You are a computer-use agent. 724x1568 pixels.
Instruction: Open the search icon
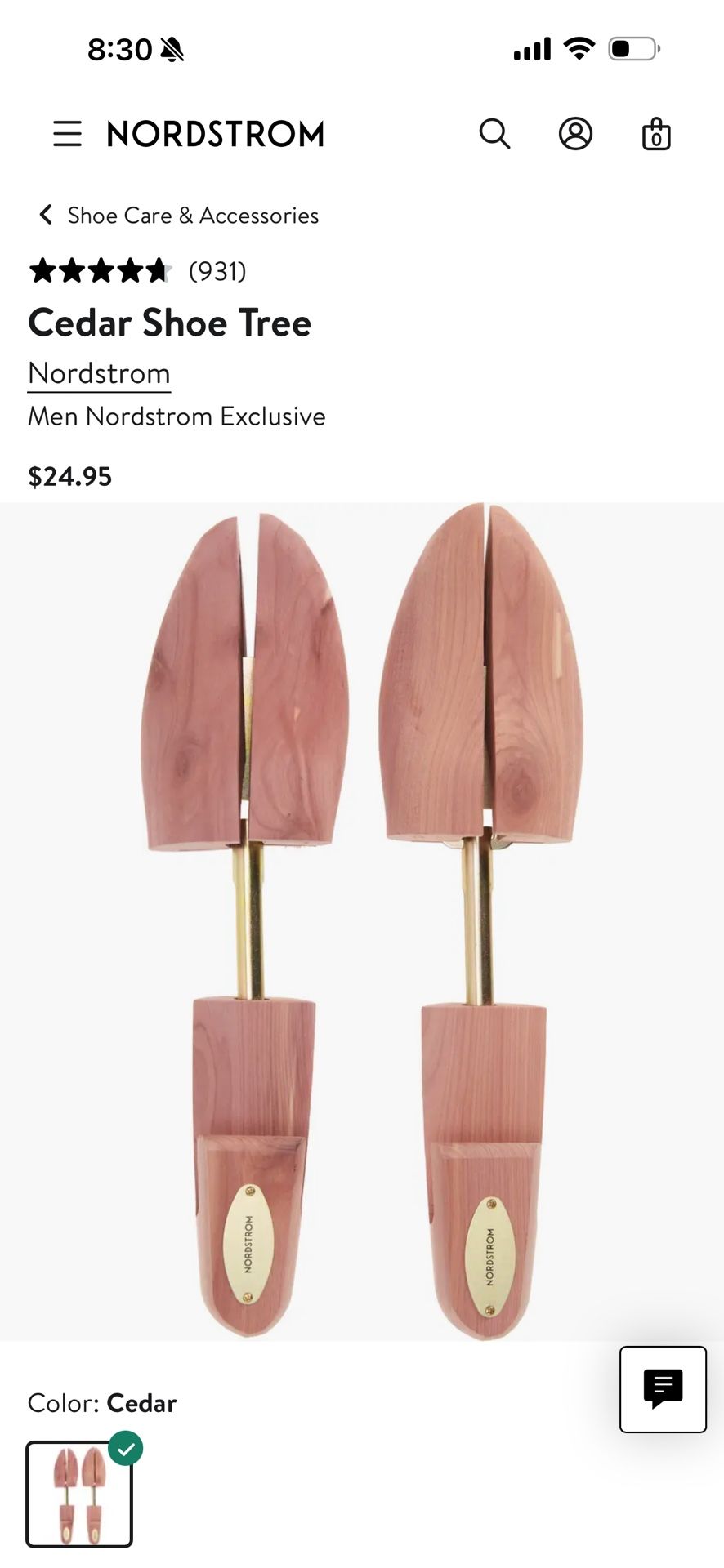[x=494, y=134]
